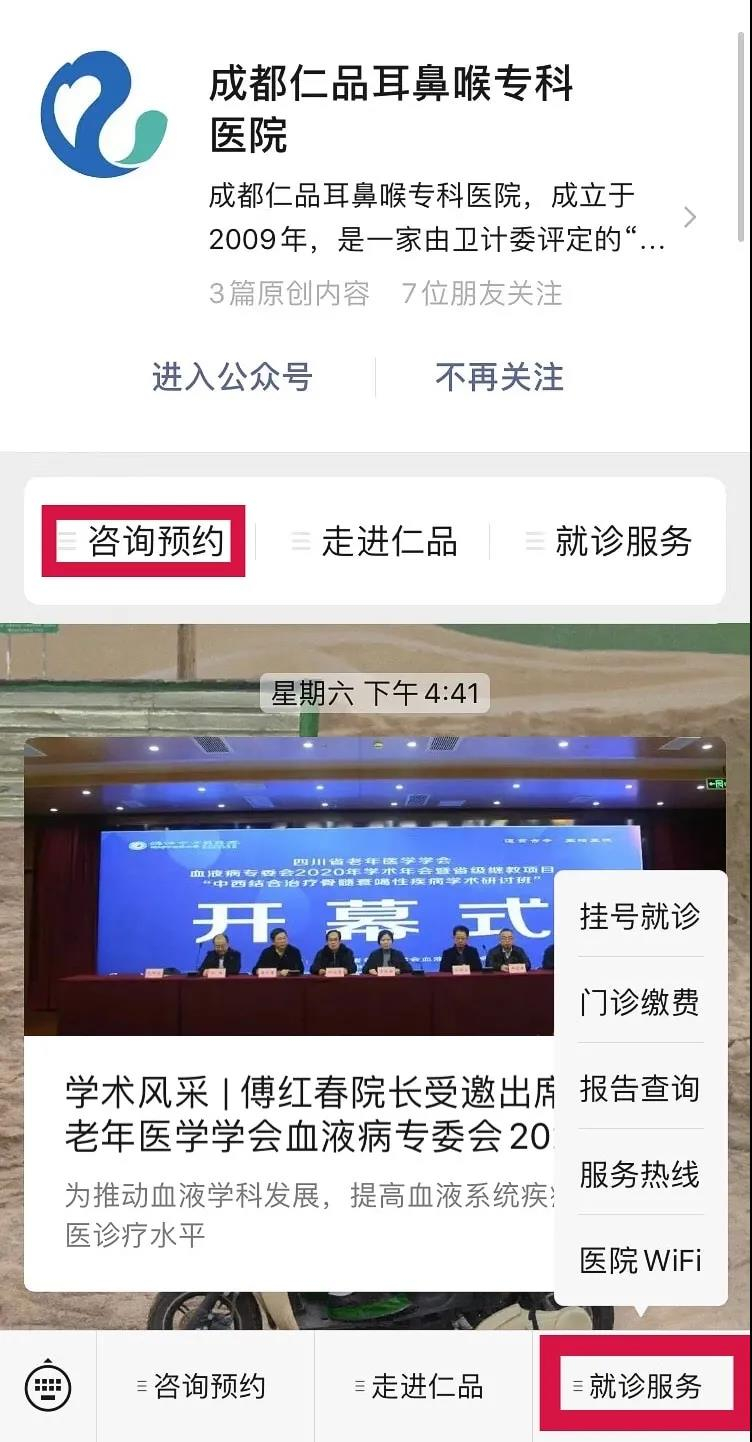This screenshot has width=752, height=1442.
Task: Open 走进仁品 in the profile card menu
Action: coord(375,541)
